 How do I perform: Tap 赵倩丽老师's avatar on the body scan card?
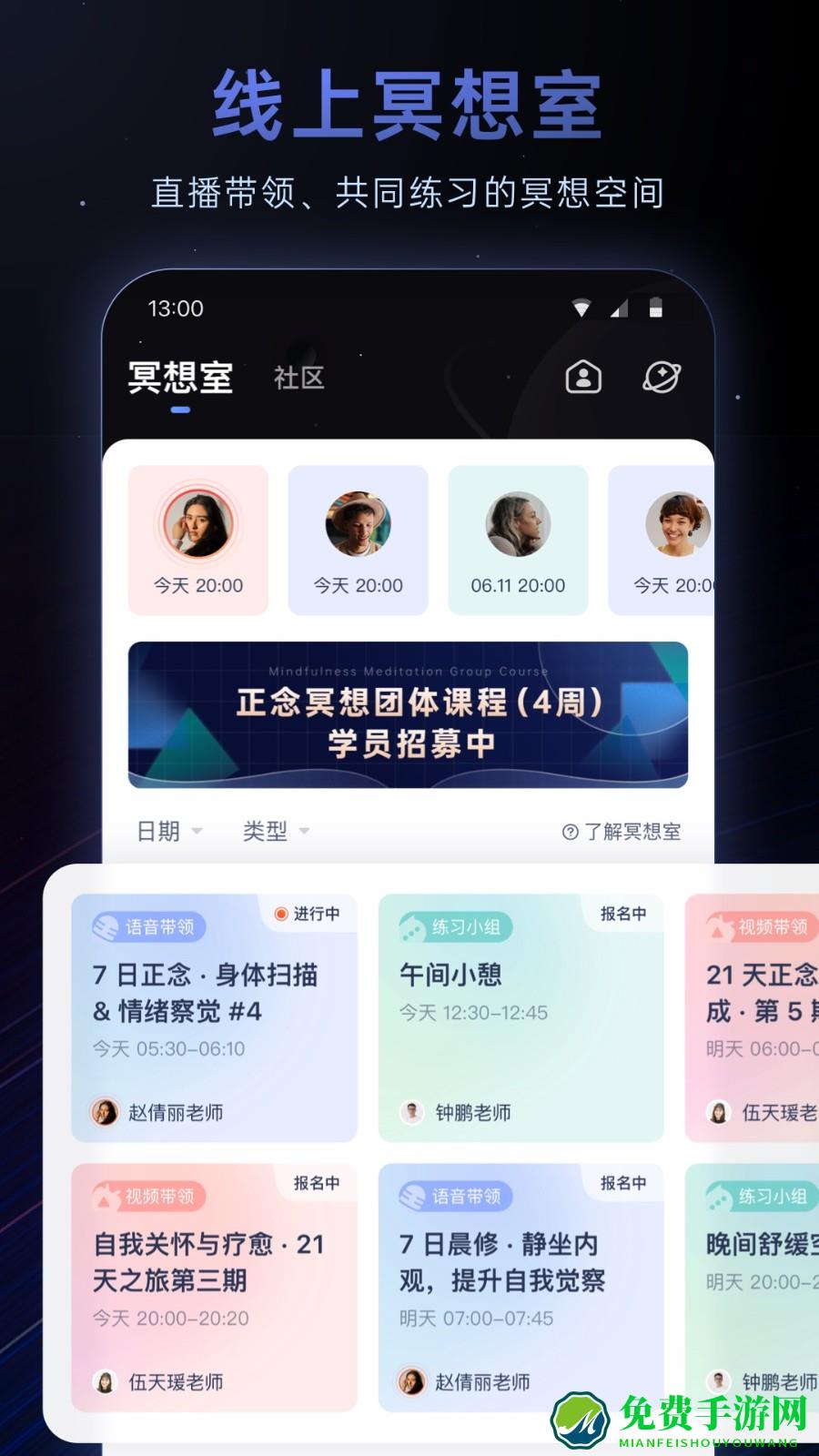(104, 1112)
